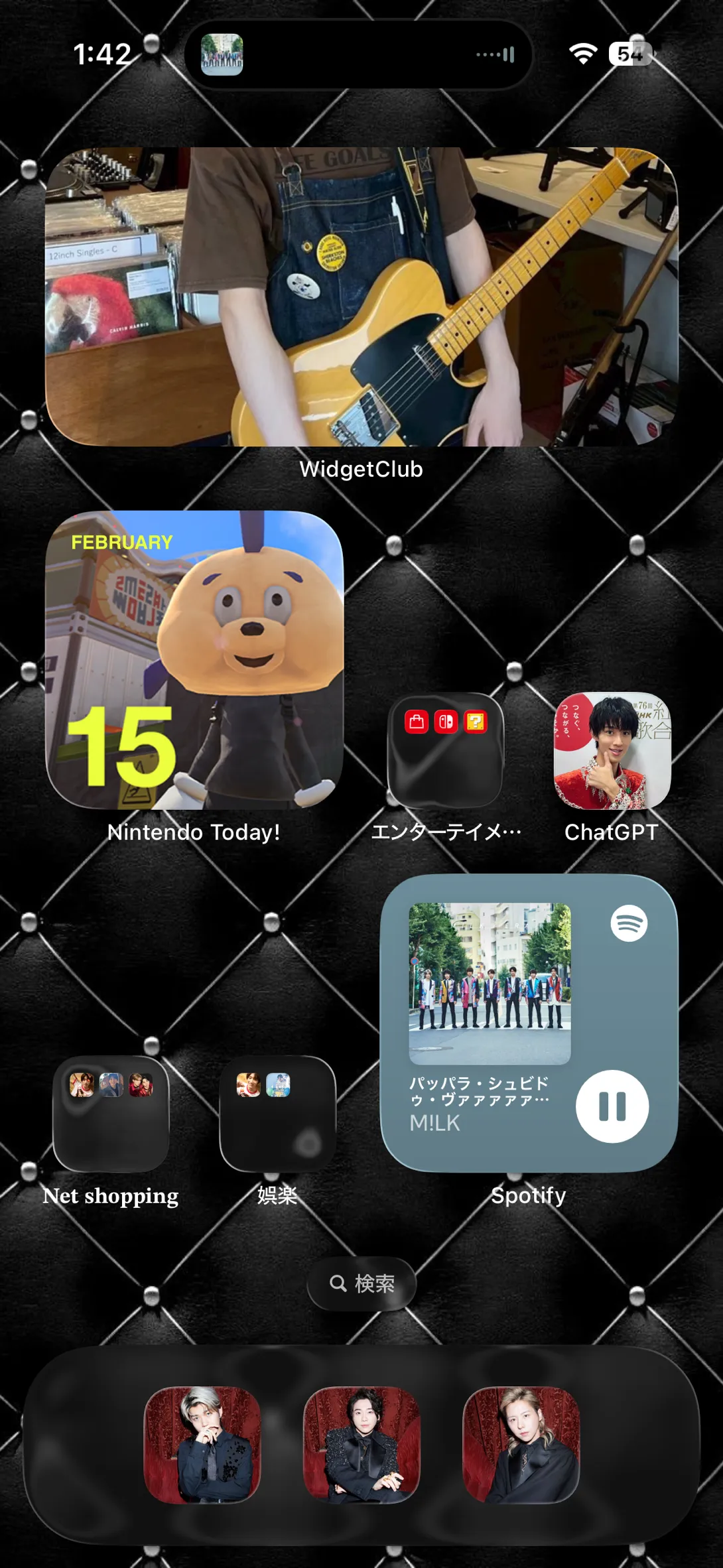The height and width of the screenshot is (1568, 723).
Task: Open M!LK album art in Spotify widget
Action: 490,983
